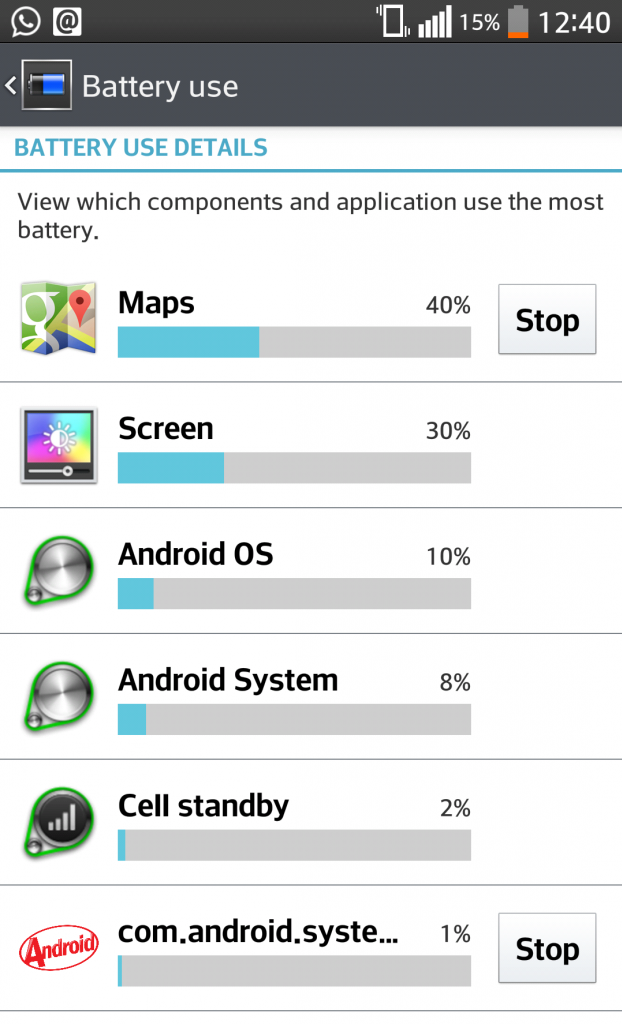622x1024 pixels.
Task: Stop the com.android.system process
Action: tap(547, 948)
